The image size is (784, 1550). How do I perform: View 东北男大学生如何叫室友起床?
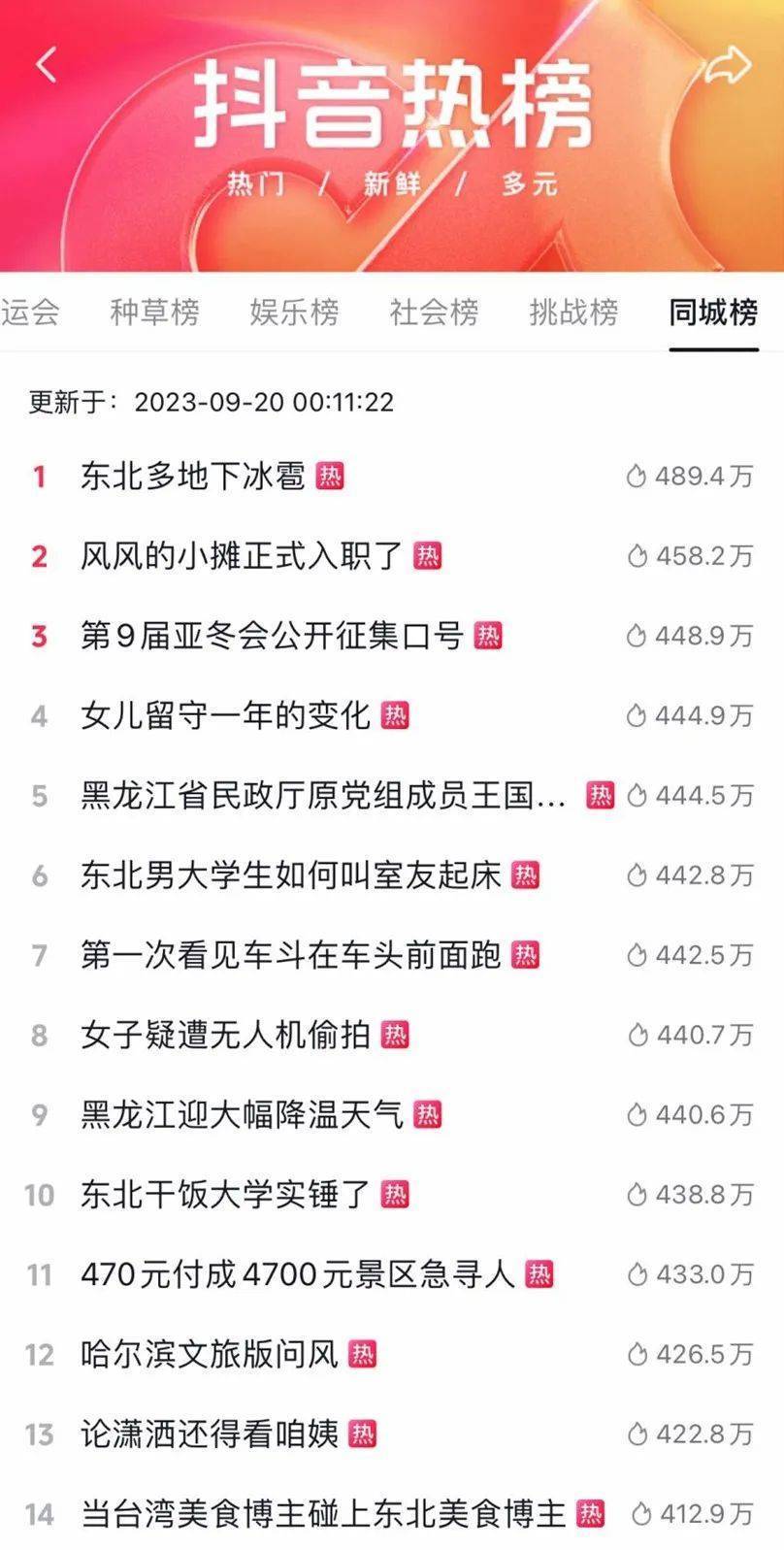[290, 875]
